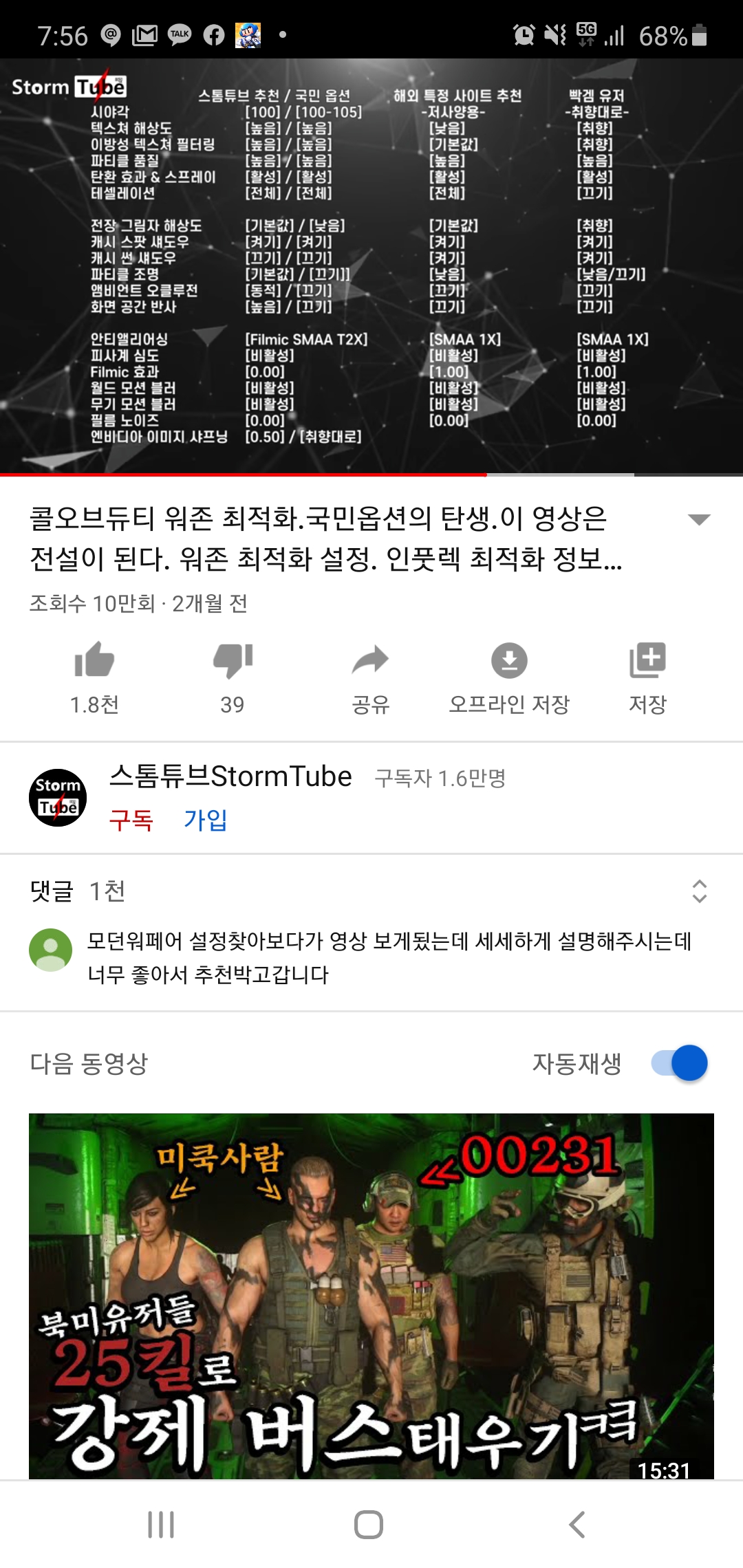Screen dimensions: 743x1568
Task: Open recent apps from navigation bar
Action: pos(161,1524)
